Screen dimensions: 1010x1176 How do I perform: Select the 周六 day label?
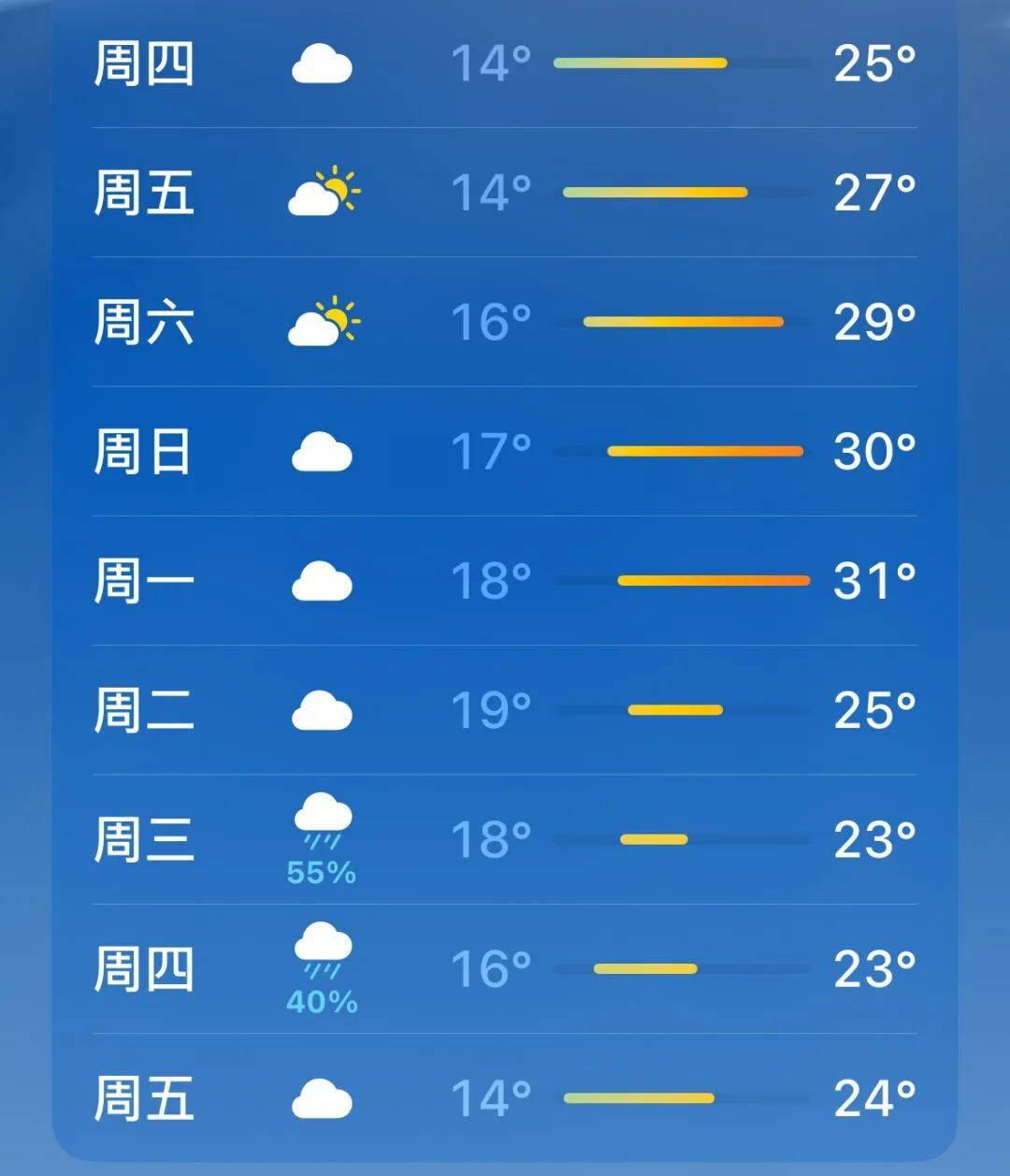click(x=147, y=321)
